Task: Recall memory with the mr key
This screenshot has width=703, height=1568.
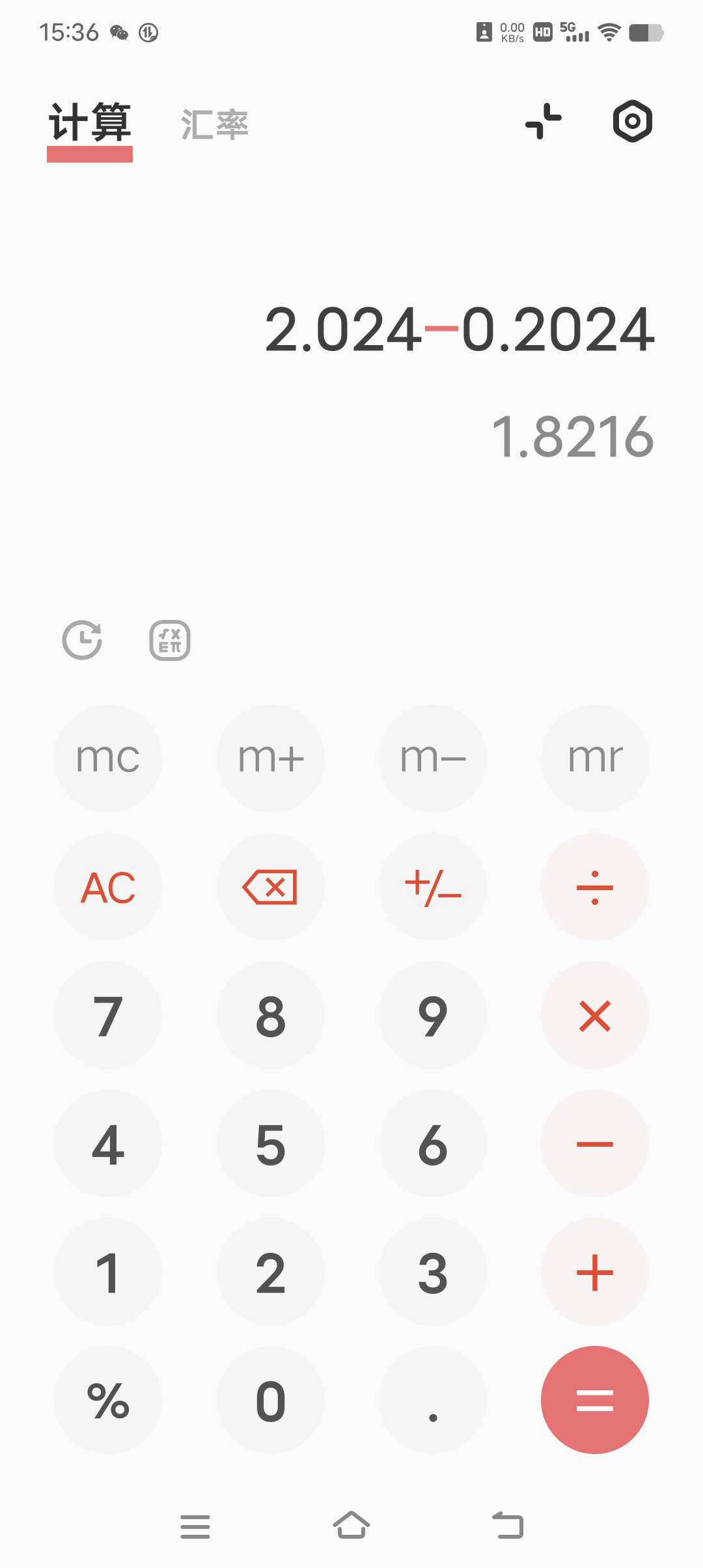Action: pos(594,758)
